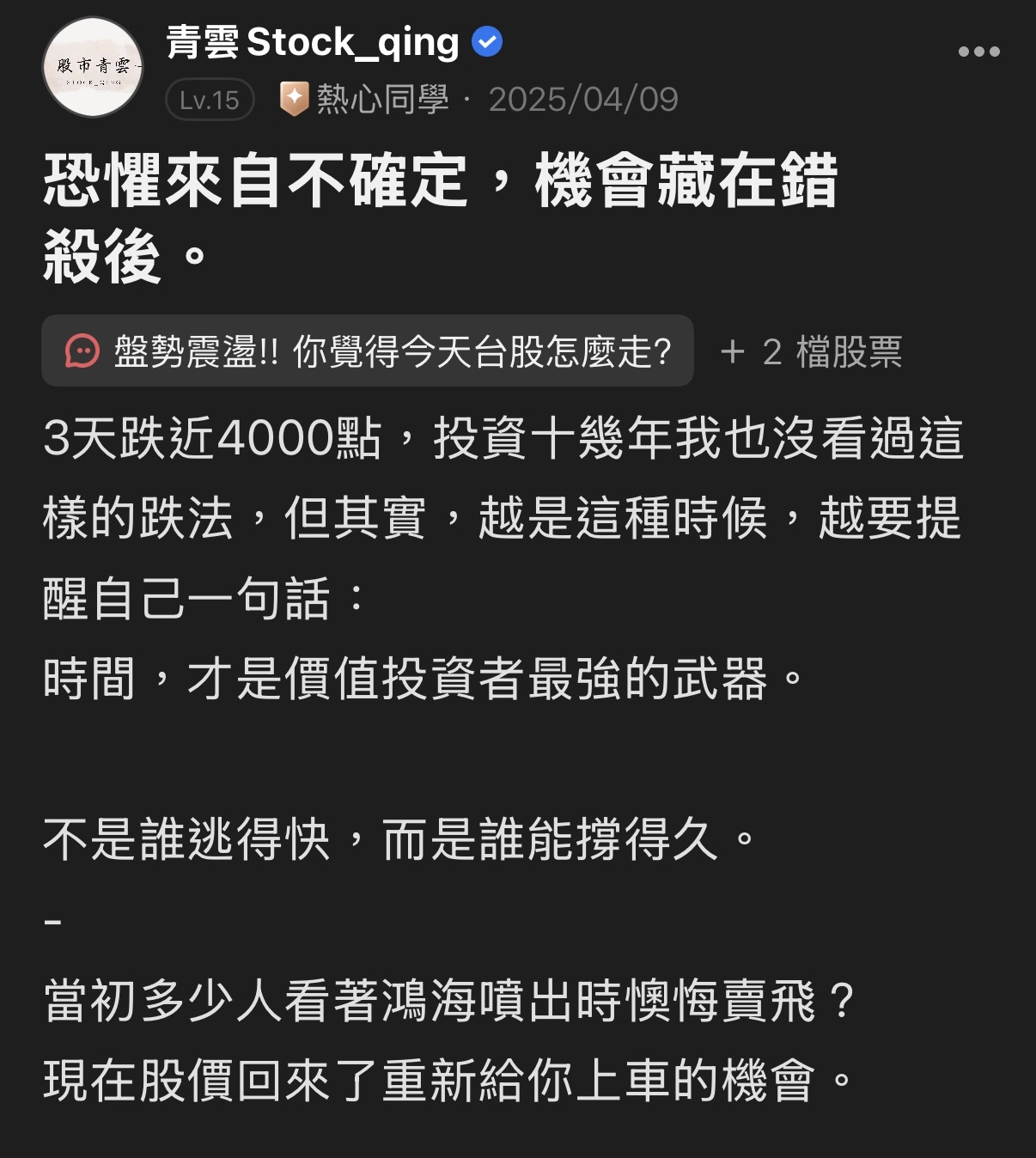The height and width of the screenshot is (1158, 1036).
Task: Open the three-dot overflow menu
Action: (978, 52)
